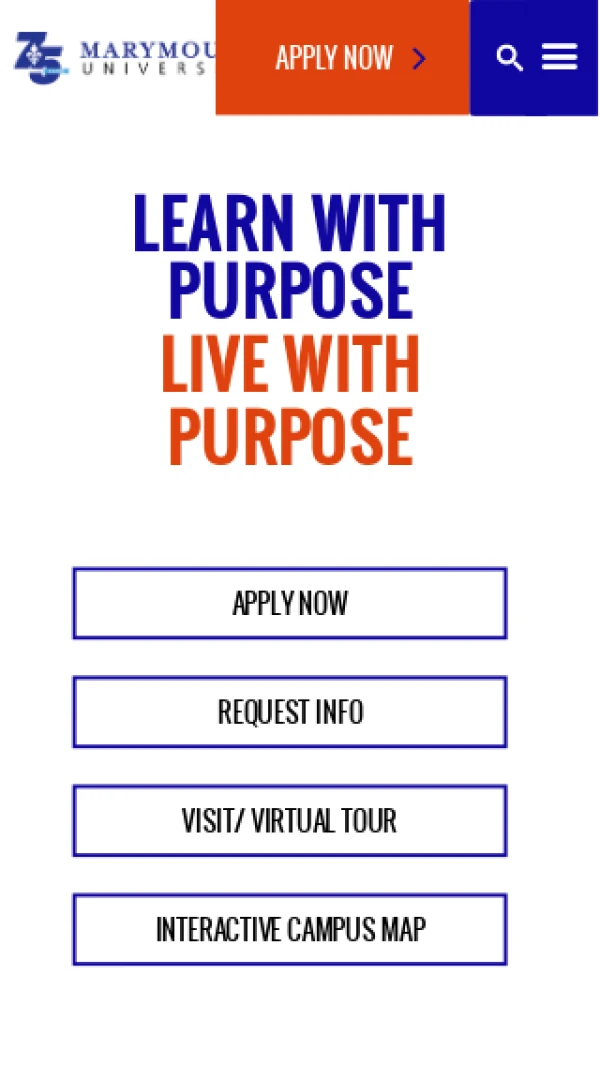600x1065 pixels.
Task: Tap the orange Apply Now header button
Action: tap(342, 58)
